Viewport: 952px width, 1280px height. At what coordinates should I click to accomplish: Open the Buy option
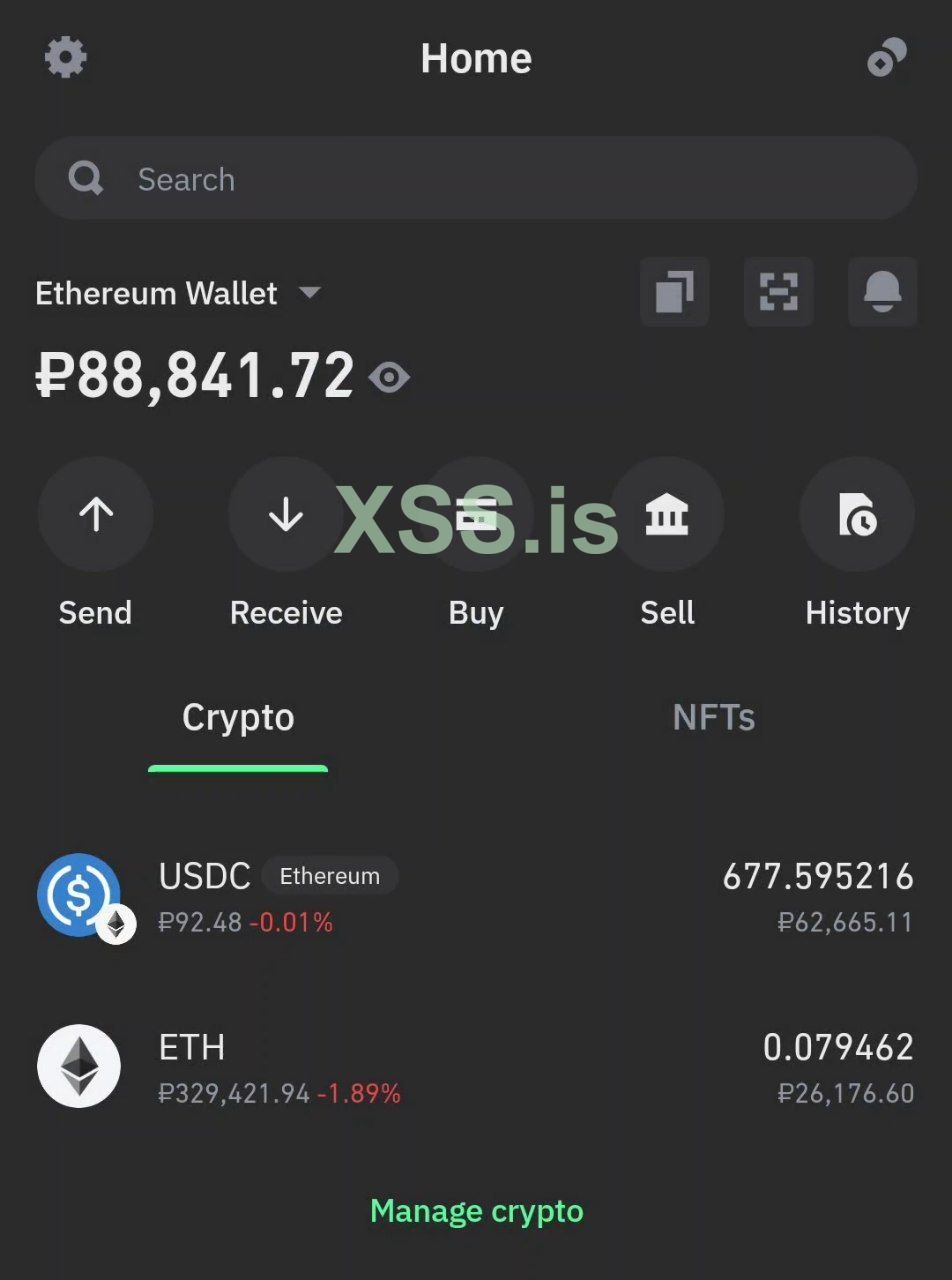coord(476,514)
